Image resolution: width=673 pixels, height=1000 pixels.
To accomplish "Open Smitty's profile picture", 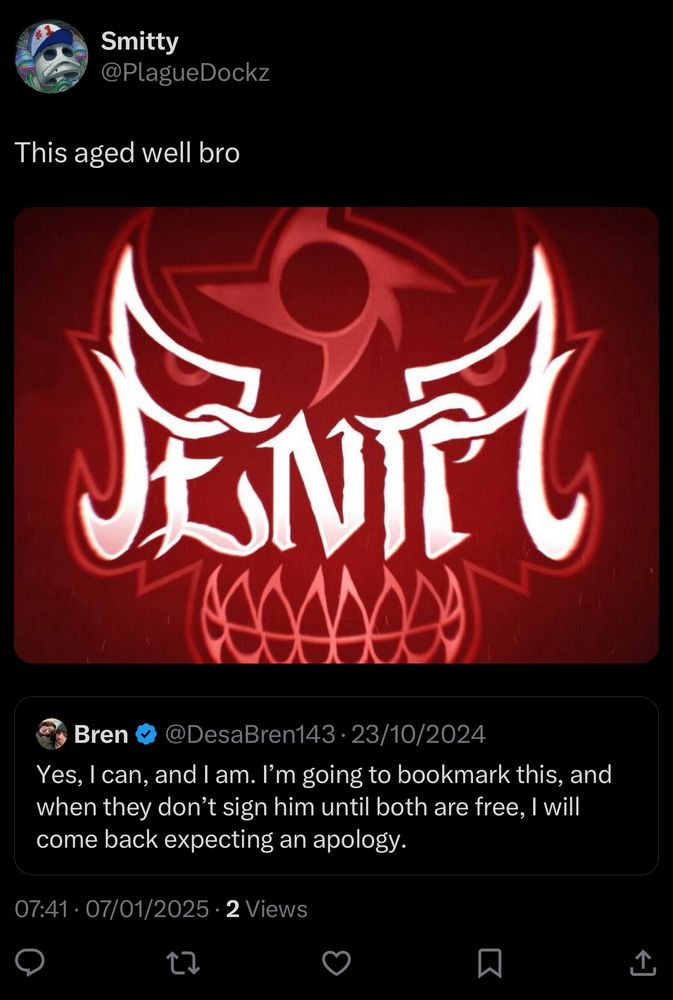I will pos(51,56).
